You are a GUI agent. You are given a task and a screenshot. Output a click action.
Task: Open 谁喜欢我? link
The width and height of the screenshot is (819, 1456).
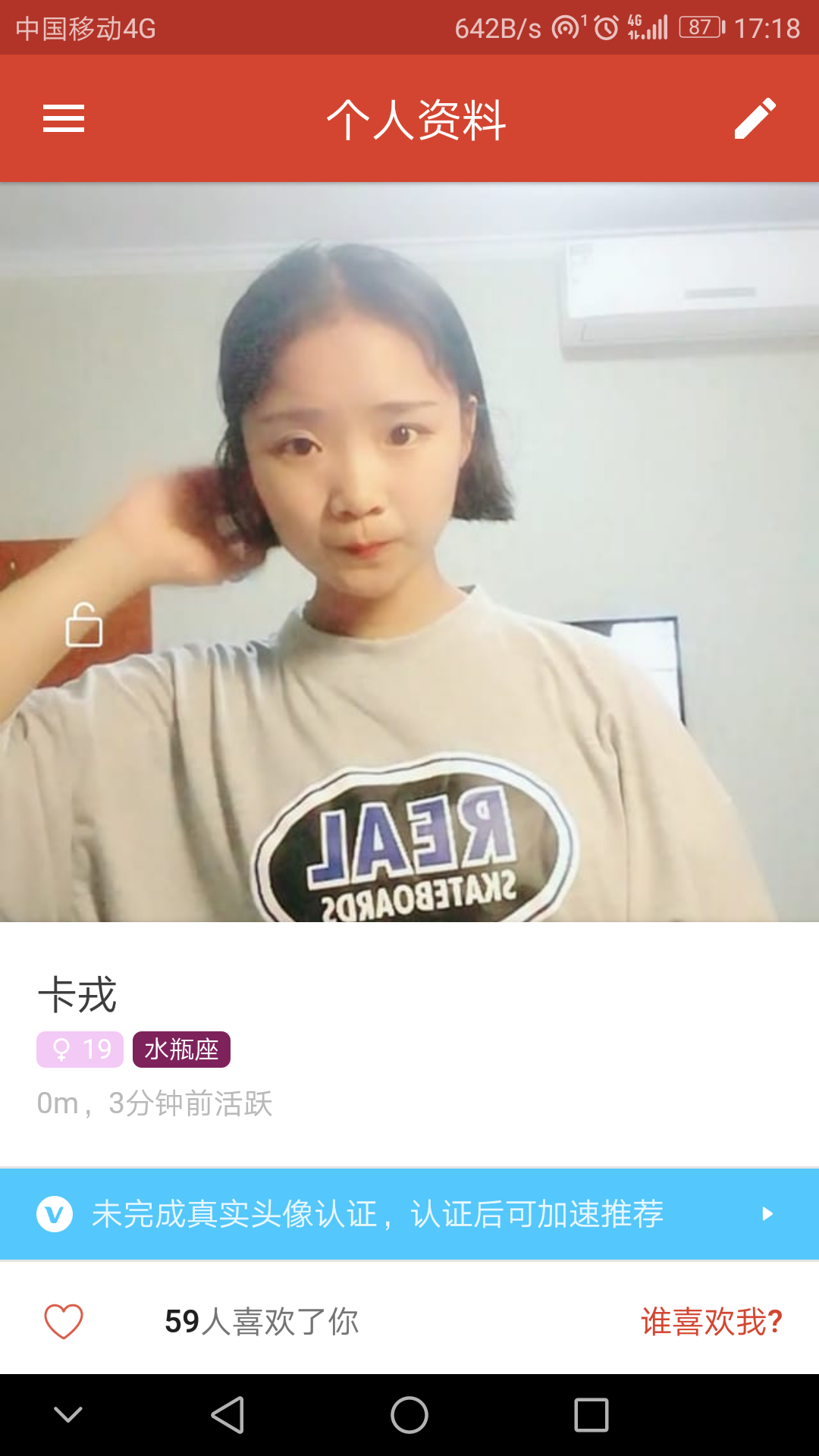pos(711,1322)
